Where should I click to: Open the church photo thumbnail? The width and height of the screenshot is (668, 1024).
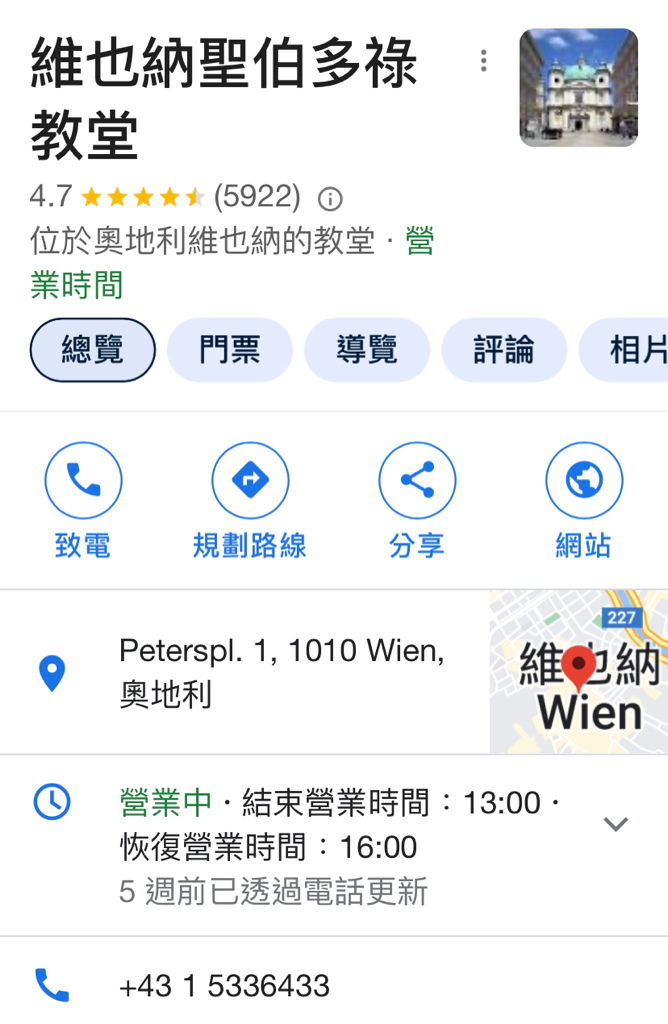coord(578,88)
